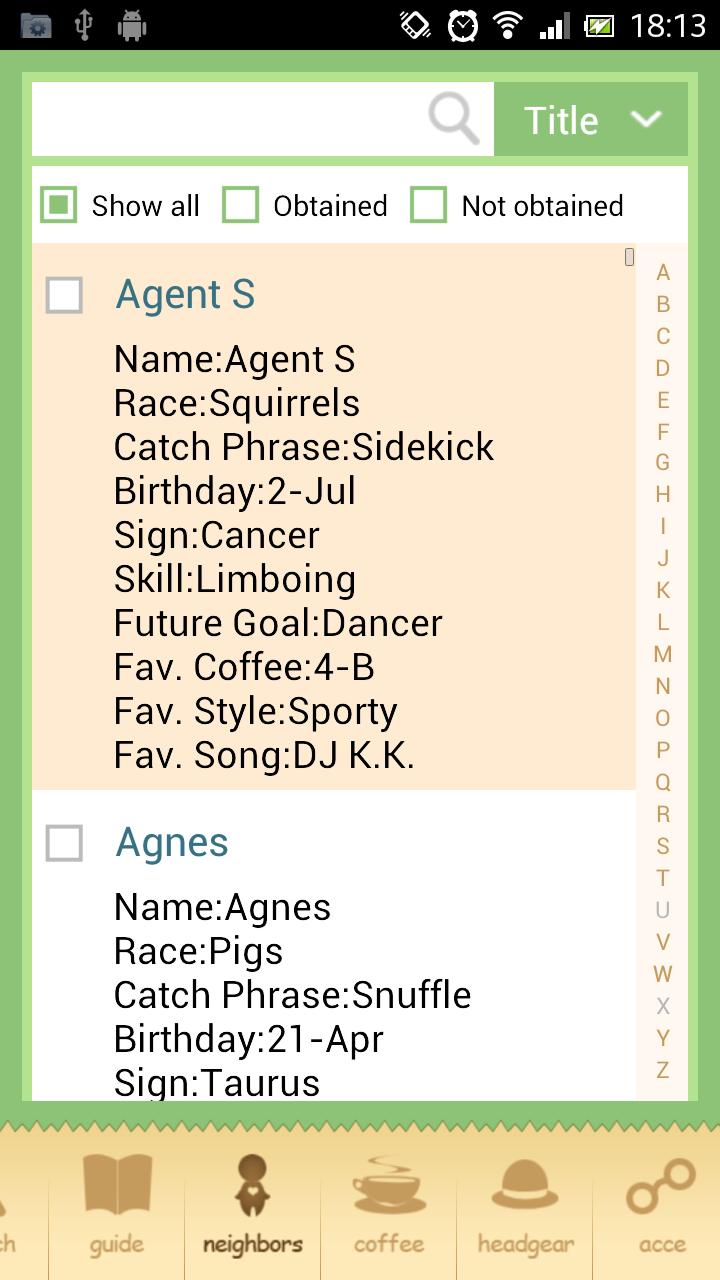Tap the Agent S name heading

[185, 295]
